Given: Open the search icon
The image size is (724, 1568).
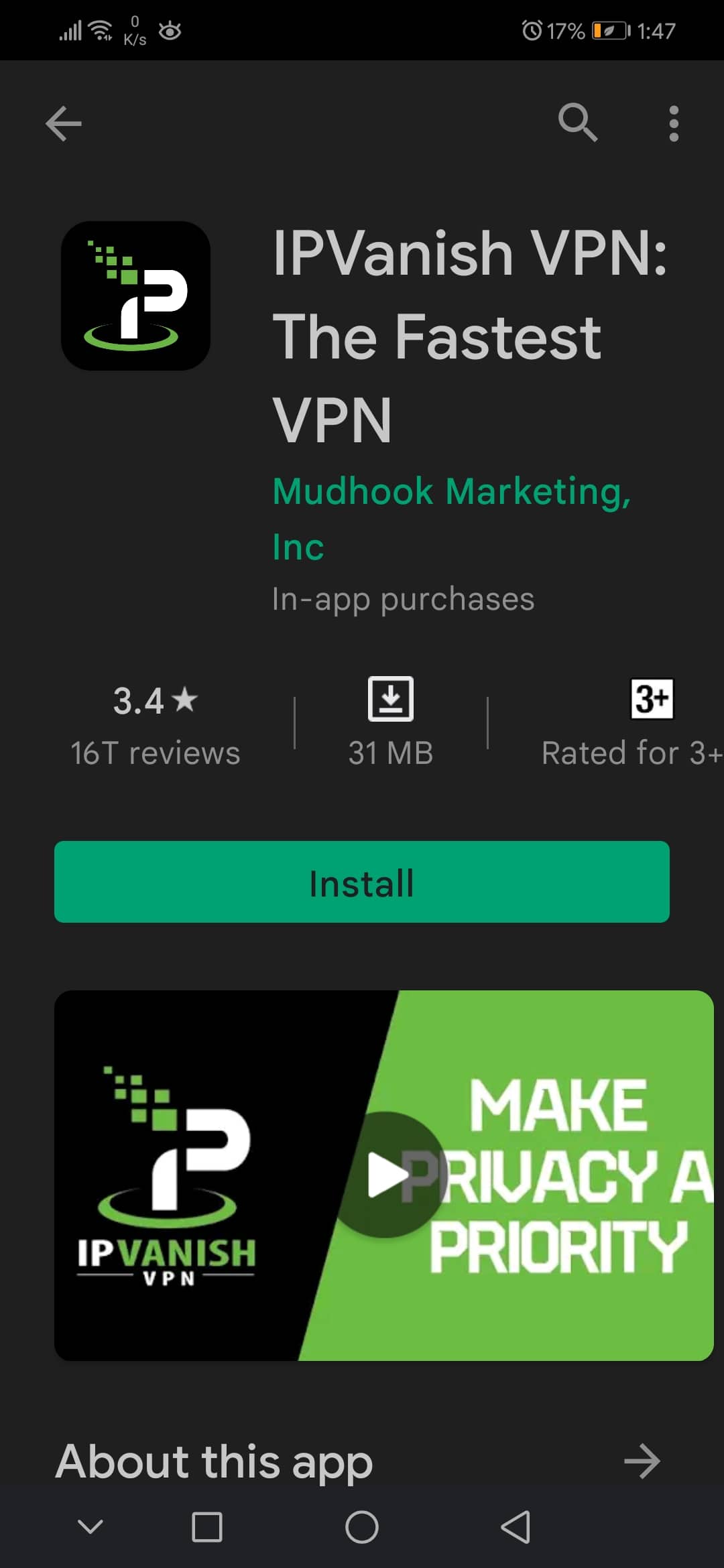Looking at the screenshot, I should (x=577, y=123).
